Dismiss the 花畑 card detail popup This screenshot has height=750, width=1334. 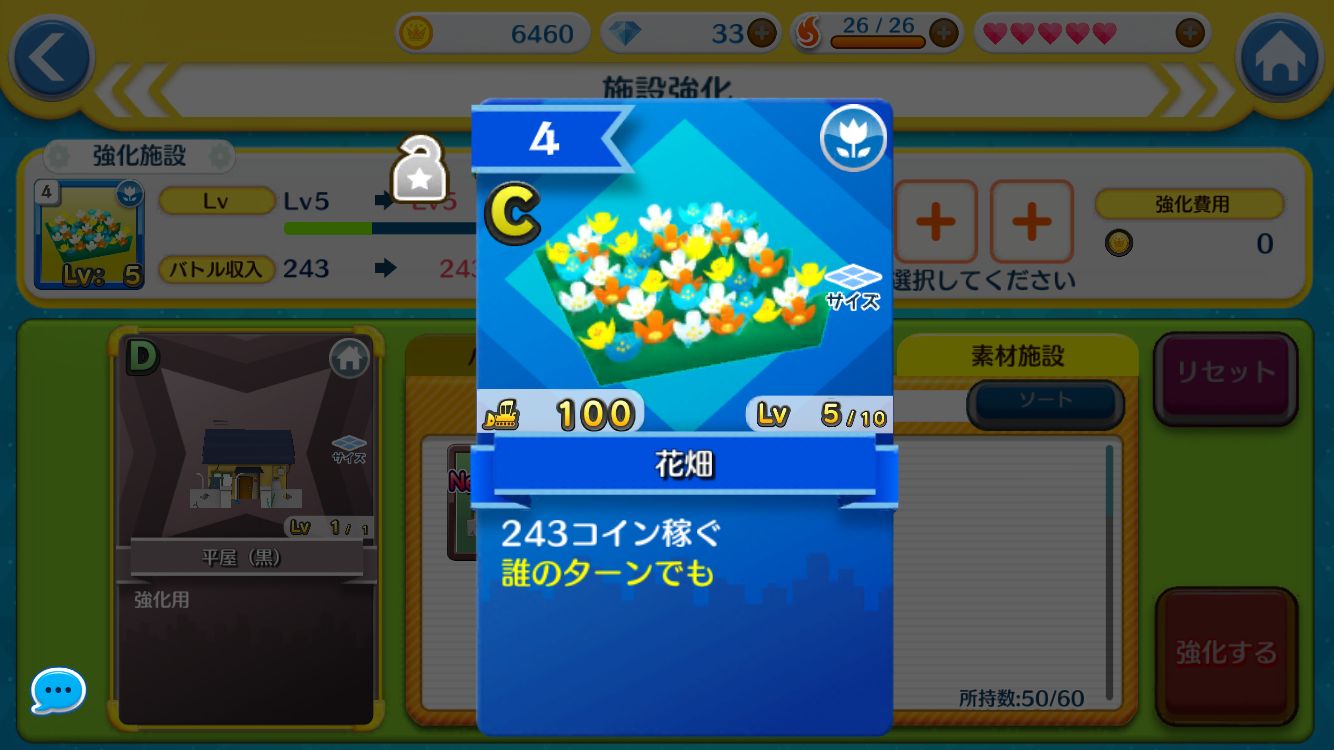1000,560
